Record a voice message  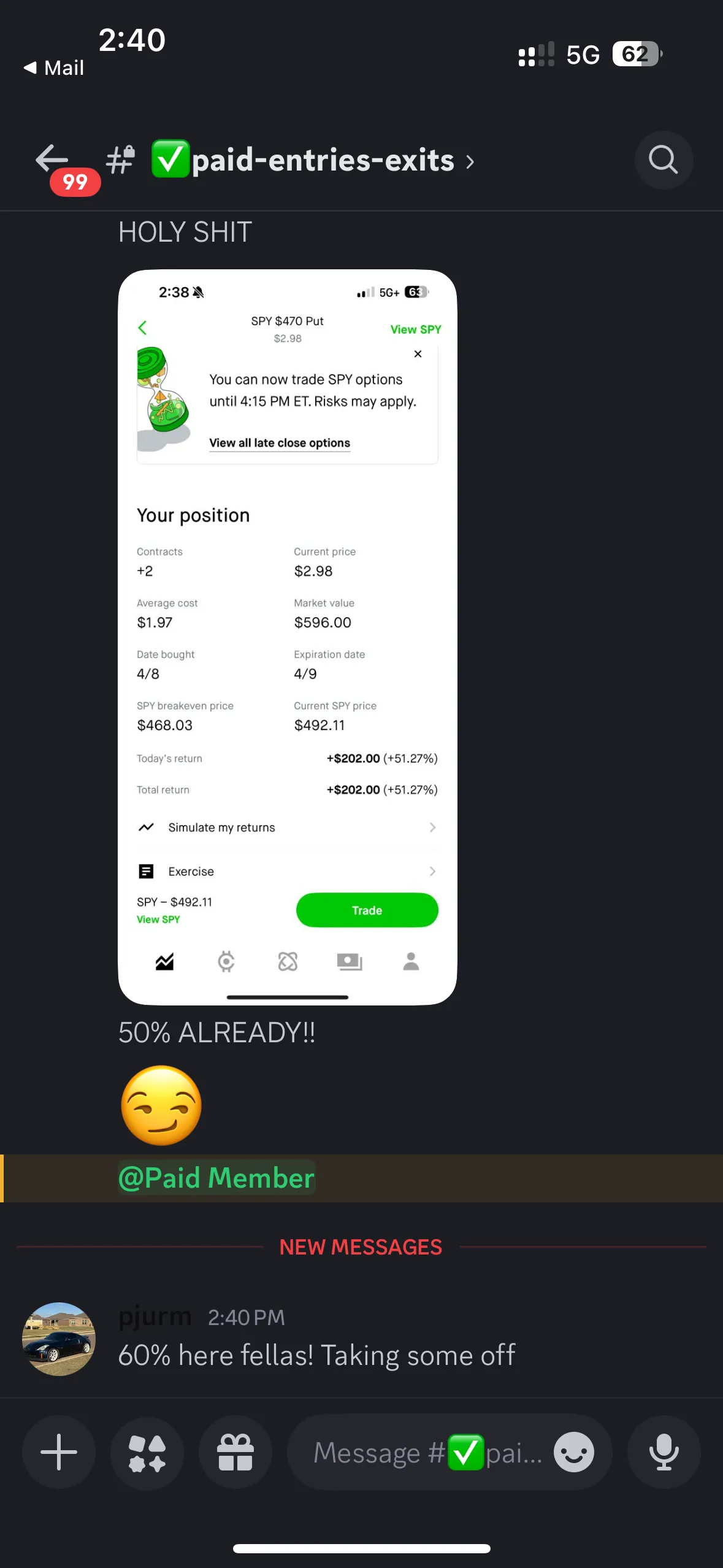point(664,1452)
